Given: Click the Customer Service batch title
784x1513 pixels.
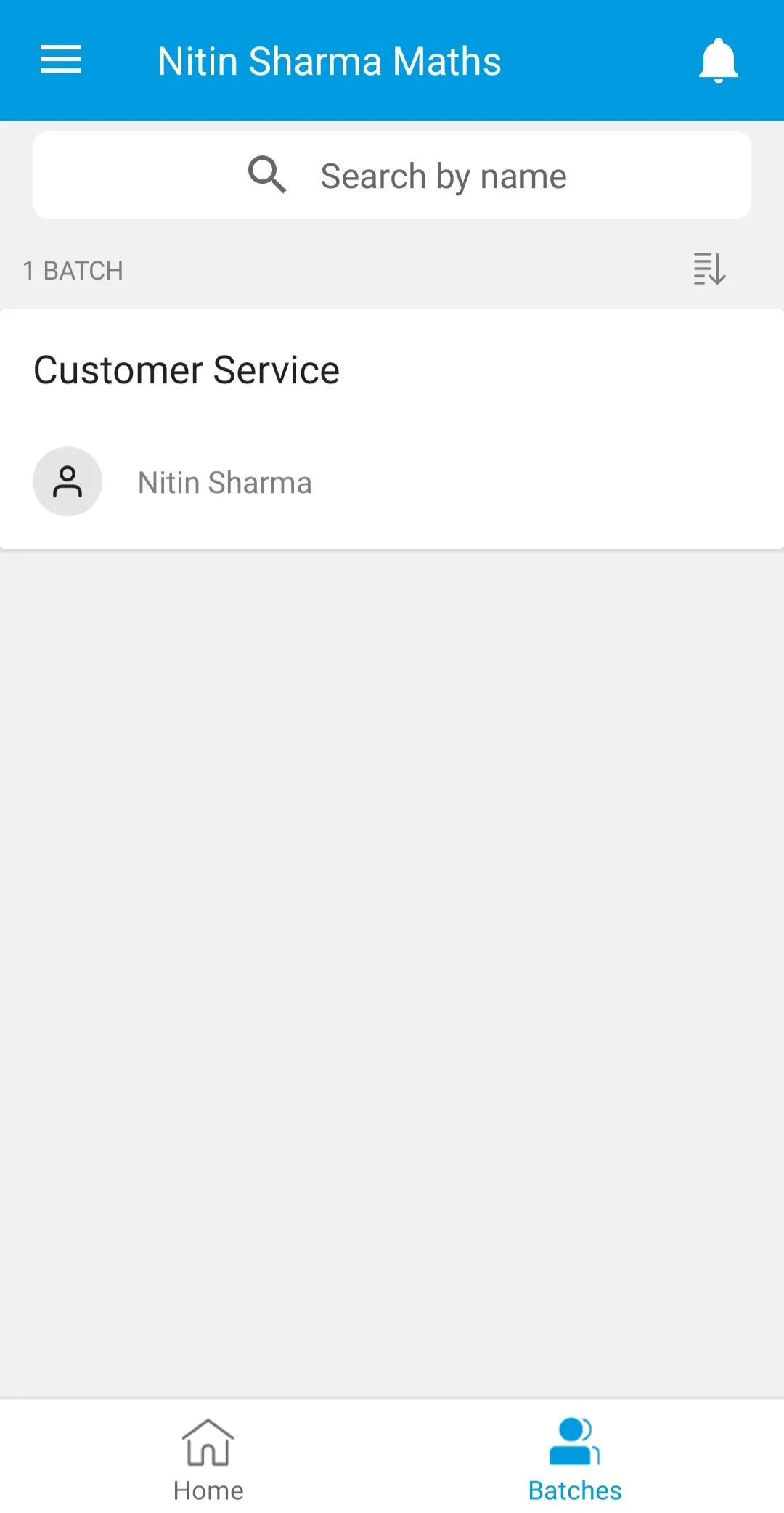Looking at the screenshot, I should click(x=187, y=370).
